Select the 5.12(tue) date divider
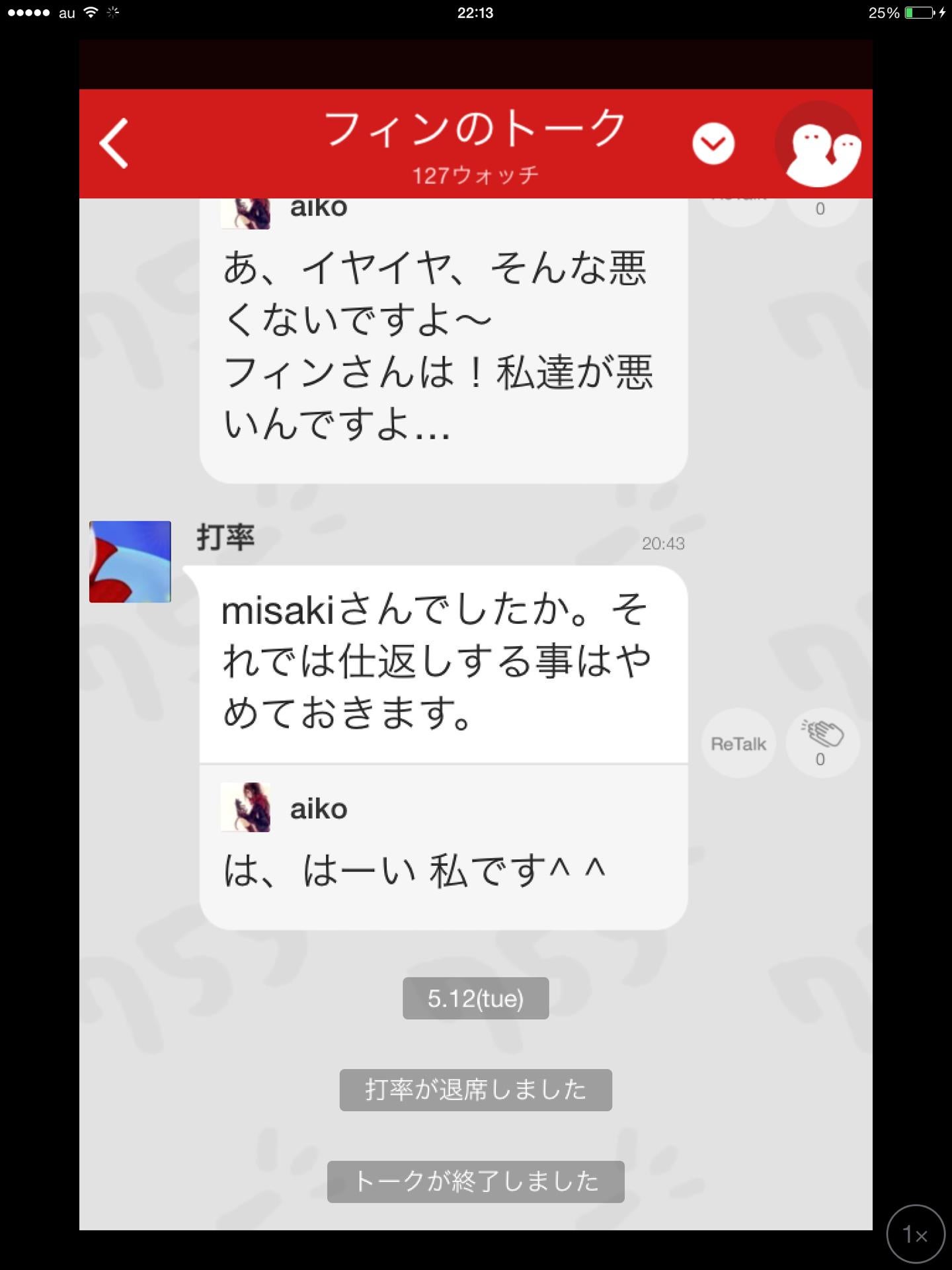This screenshot has width=952, height=1270. [x=475, y=999]
